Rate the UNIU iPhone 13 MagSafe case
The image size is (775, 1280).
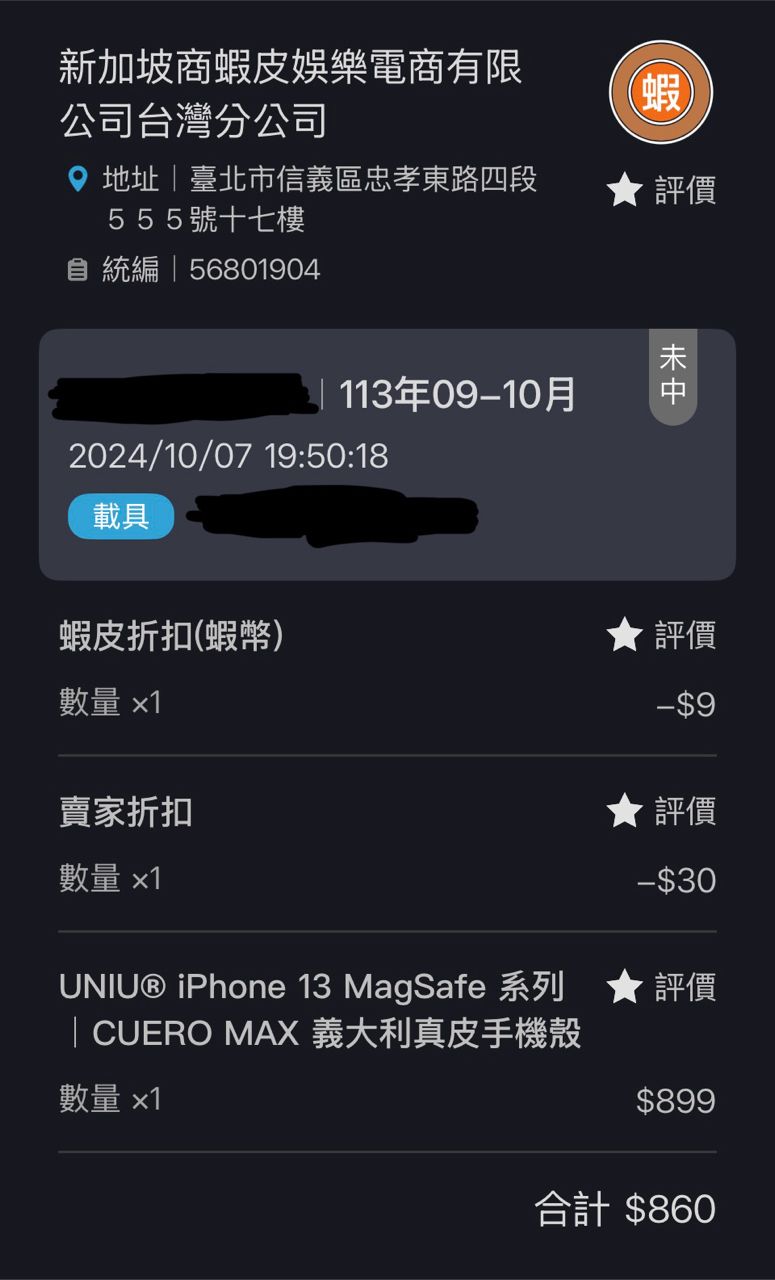point(662,988)
